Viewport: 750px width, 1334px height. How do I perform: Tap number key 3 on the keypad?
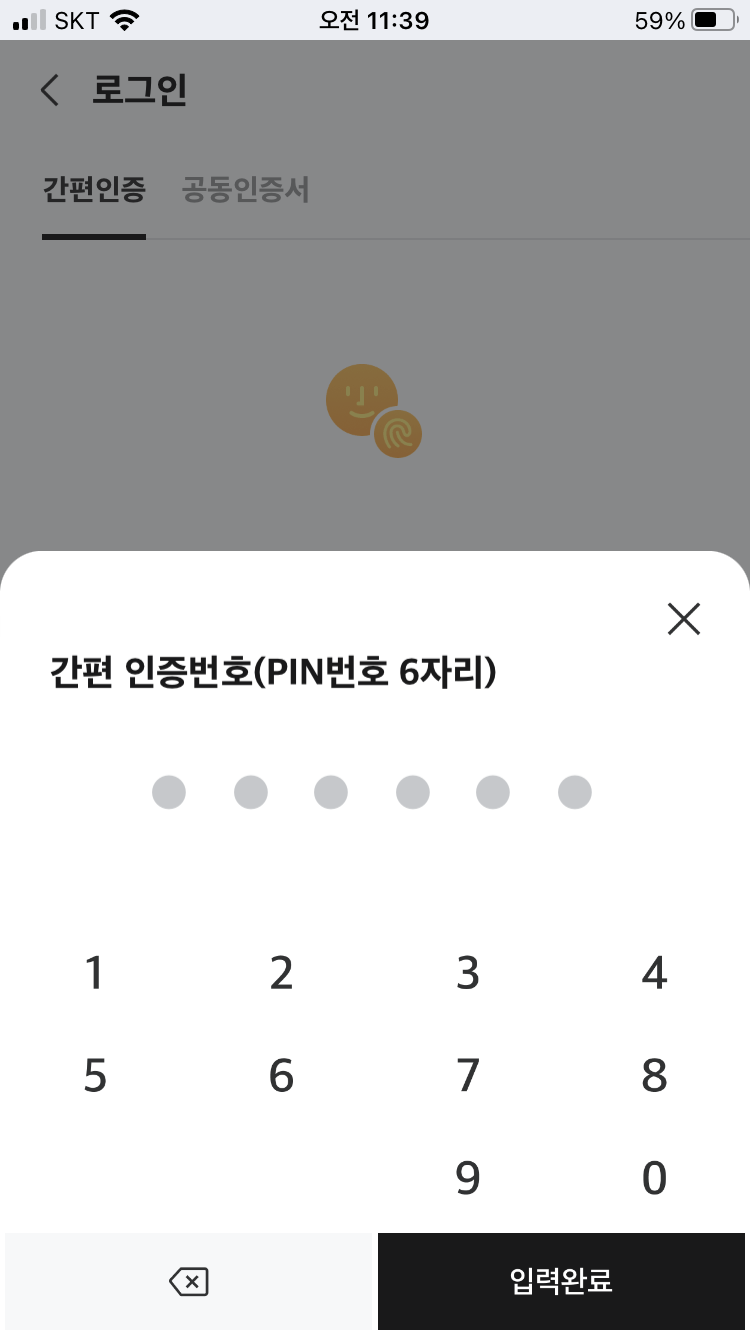click(467, 972)
